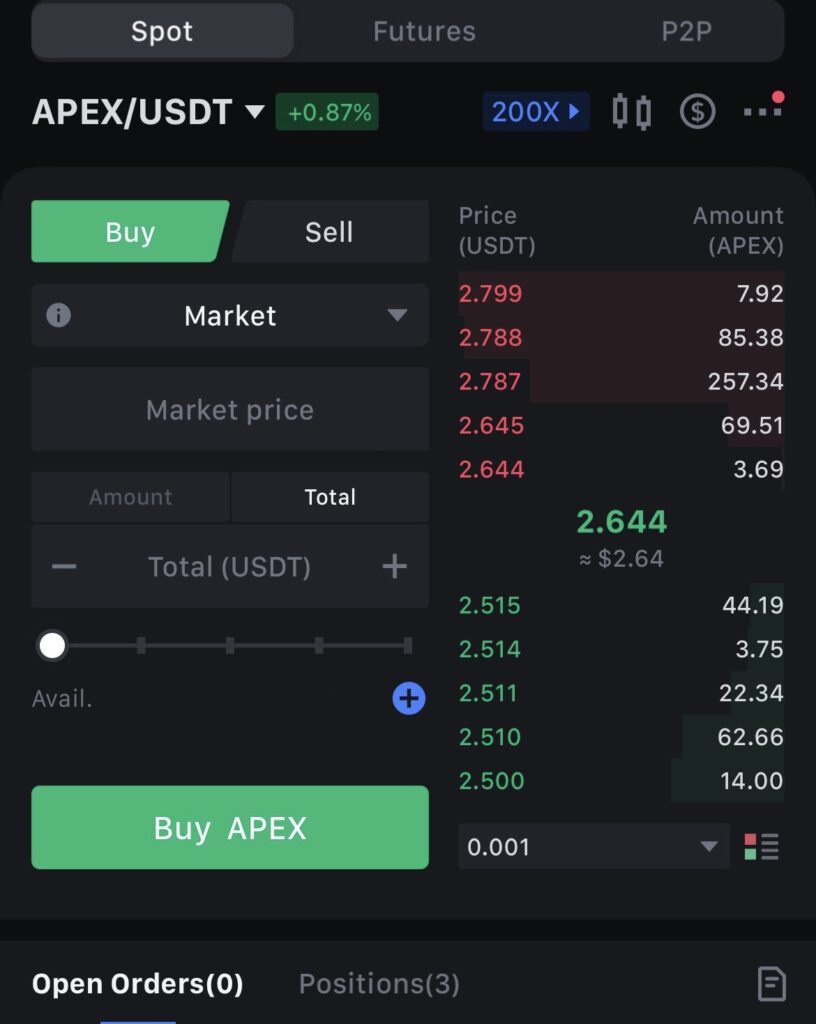Open the 200X leverage setting
The image size is (816, 1024).
pos(536,111)
